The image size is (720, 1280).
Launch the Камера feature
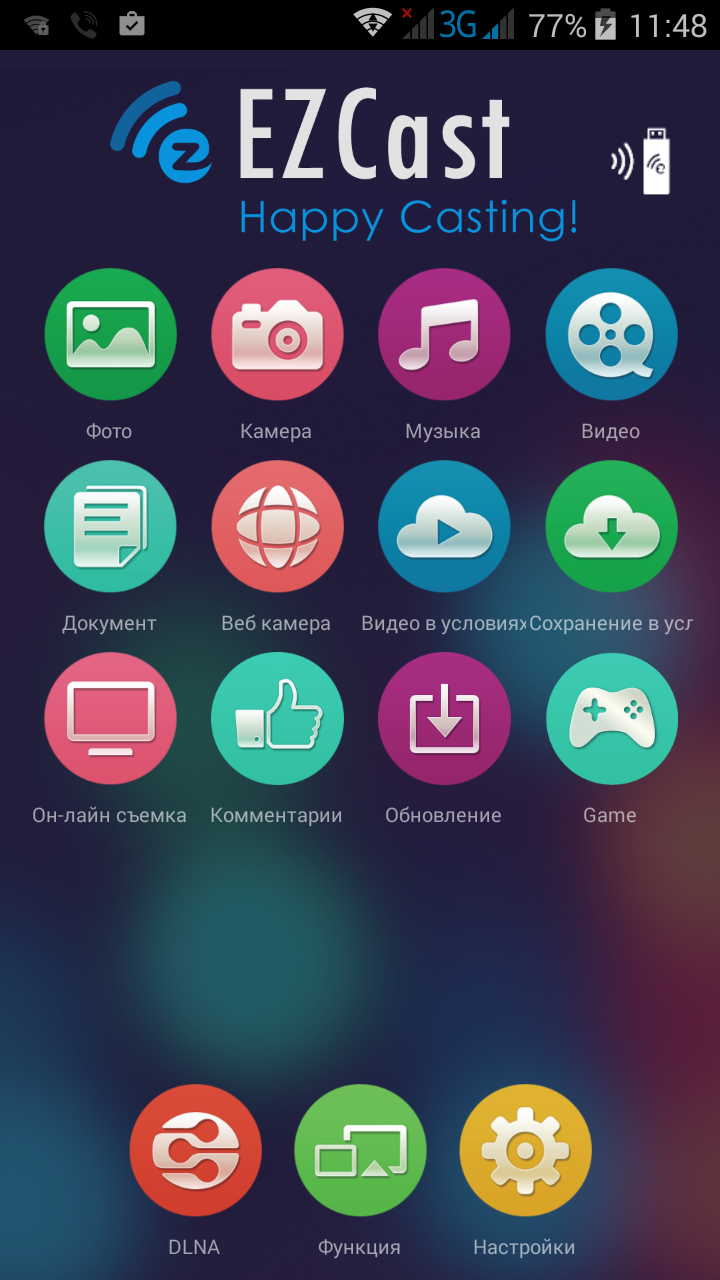coord(277,335)
